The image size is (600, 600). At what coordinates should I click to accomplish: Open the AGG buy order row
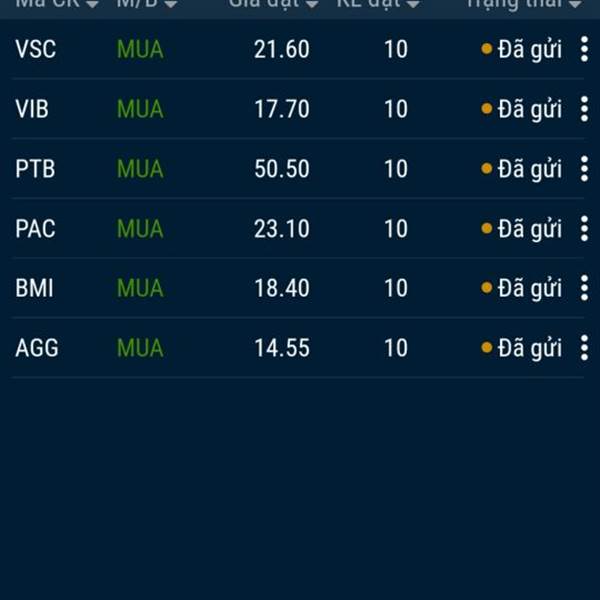pyautogui.click(x=280, y=348)
